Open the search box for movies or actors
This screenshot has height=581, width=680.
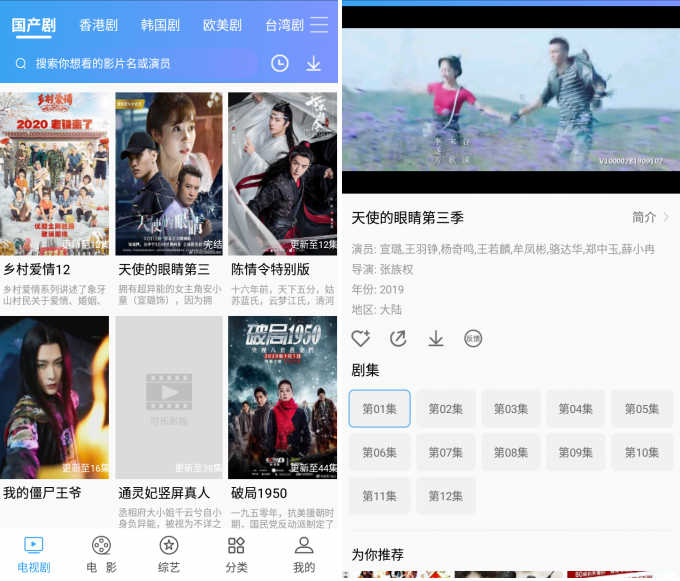point(130,63)
